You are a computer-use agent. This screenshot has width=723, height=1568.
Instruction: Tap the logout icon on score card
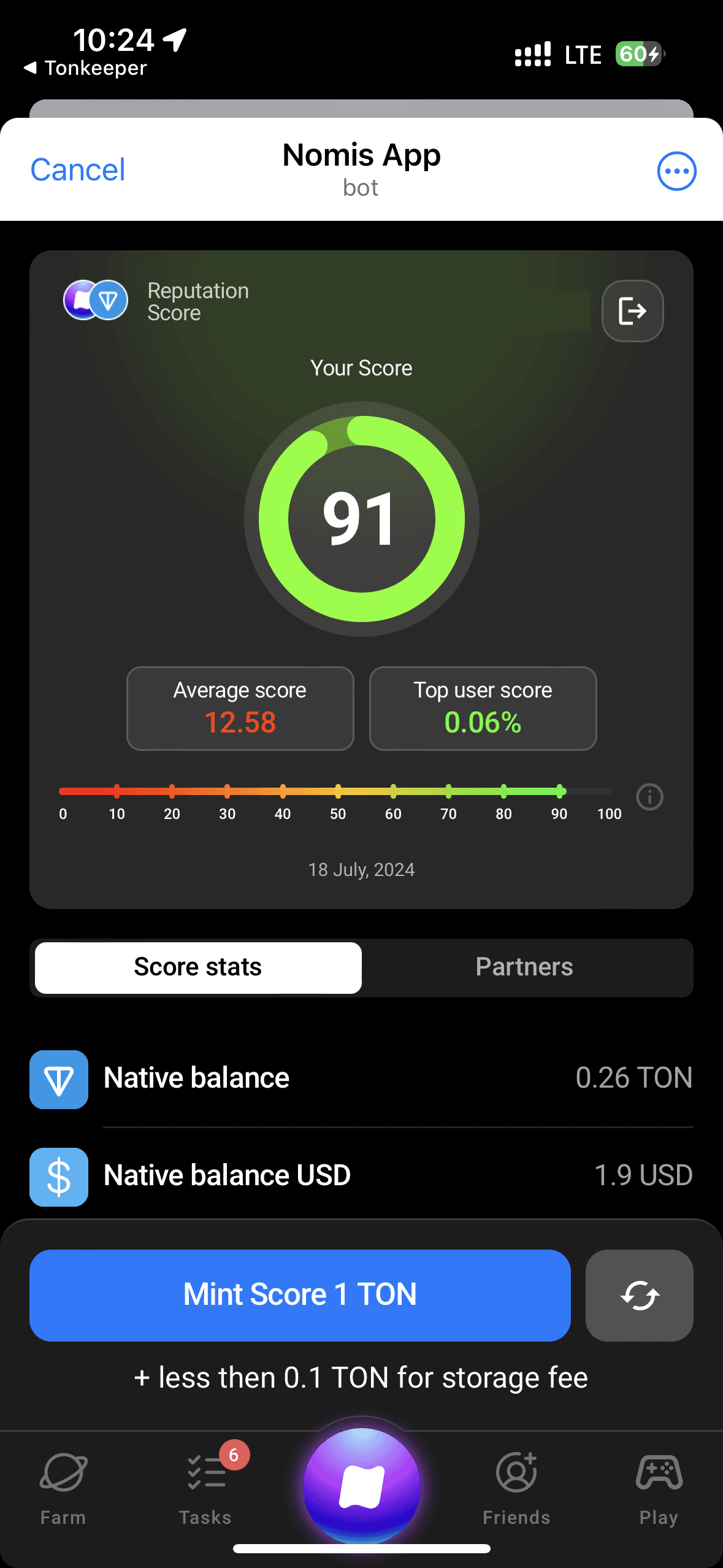(632, 311)
